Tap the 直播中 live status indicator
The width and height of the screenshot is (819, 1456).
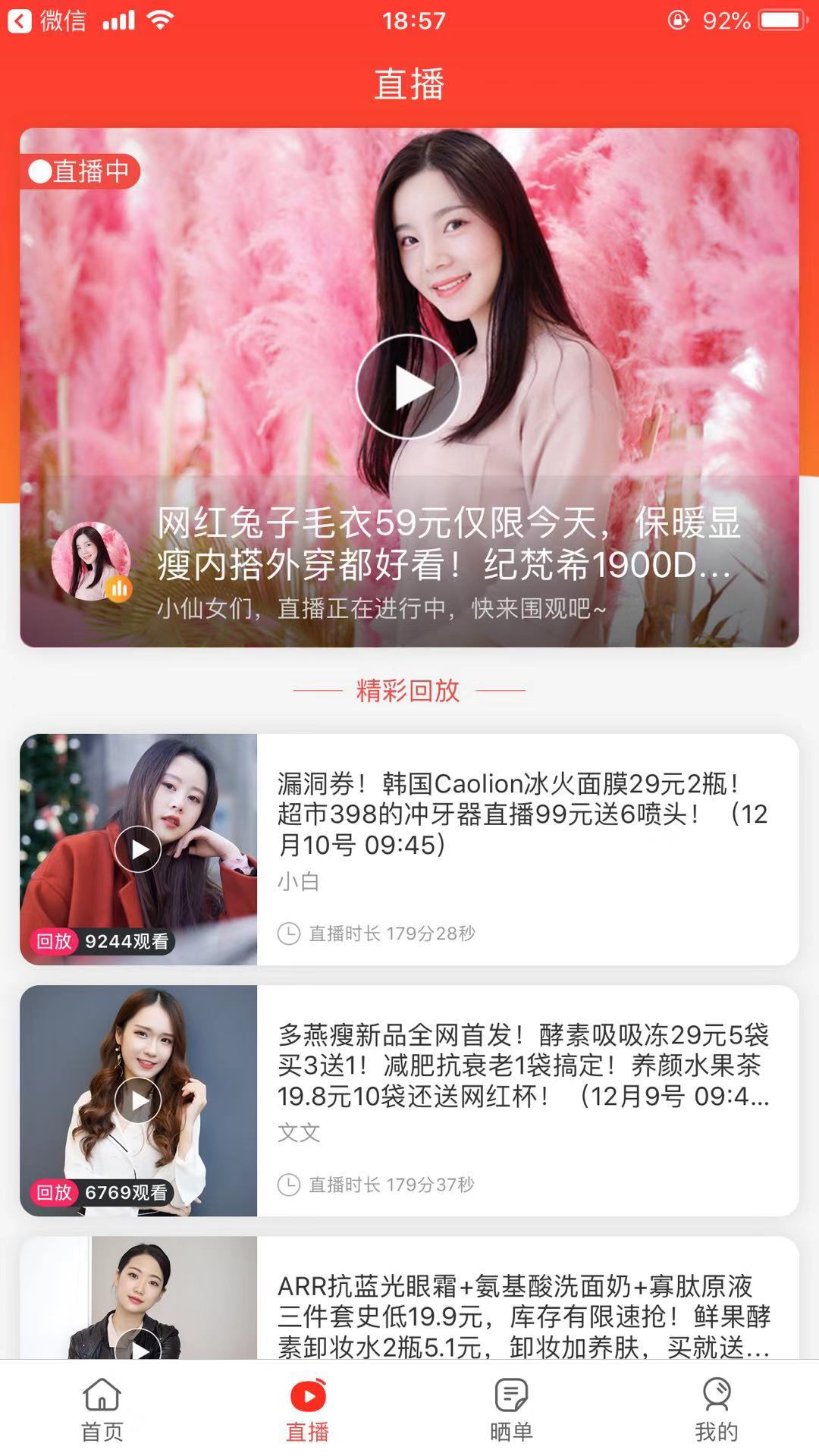pyautogui.click(x=78, y=171)
